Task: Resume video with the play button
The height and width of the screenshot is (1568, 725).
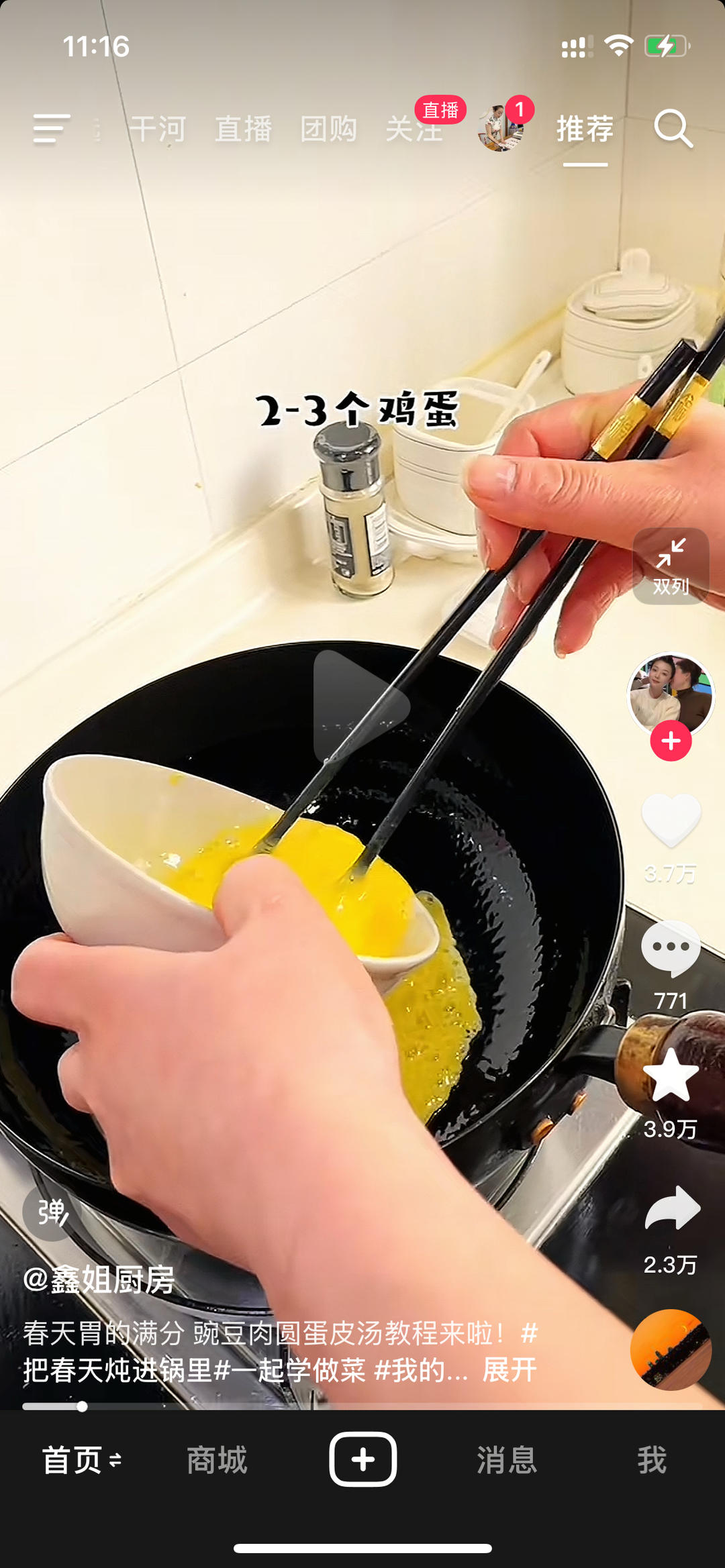Action: click(361, 706)
